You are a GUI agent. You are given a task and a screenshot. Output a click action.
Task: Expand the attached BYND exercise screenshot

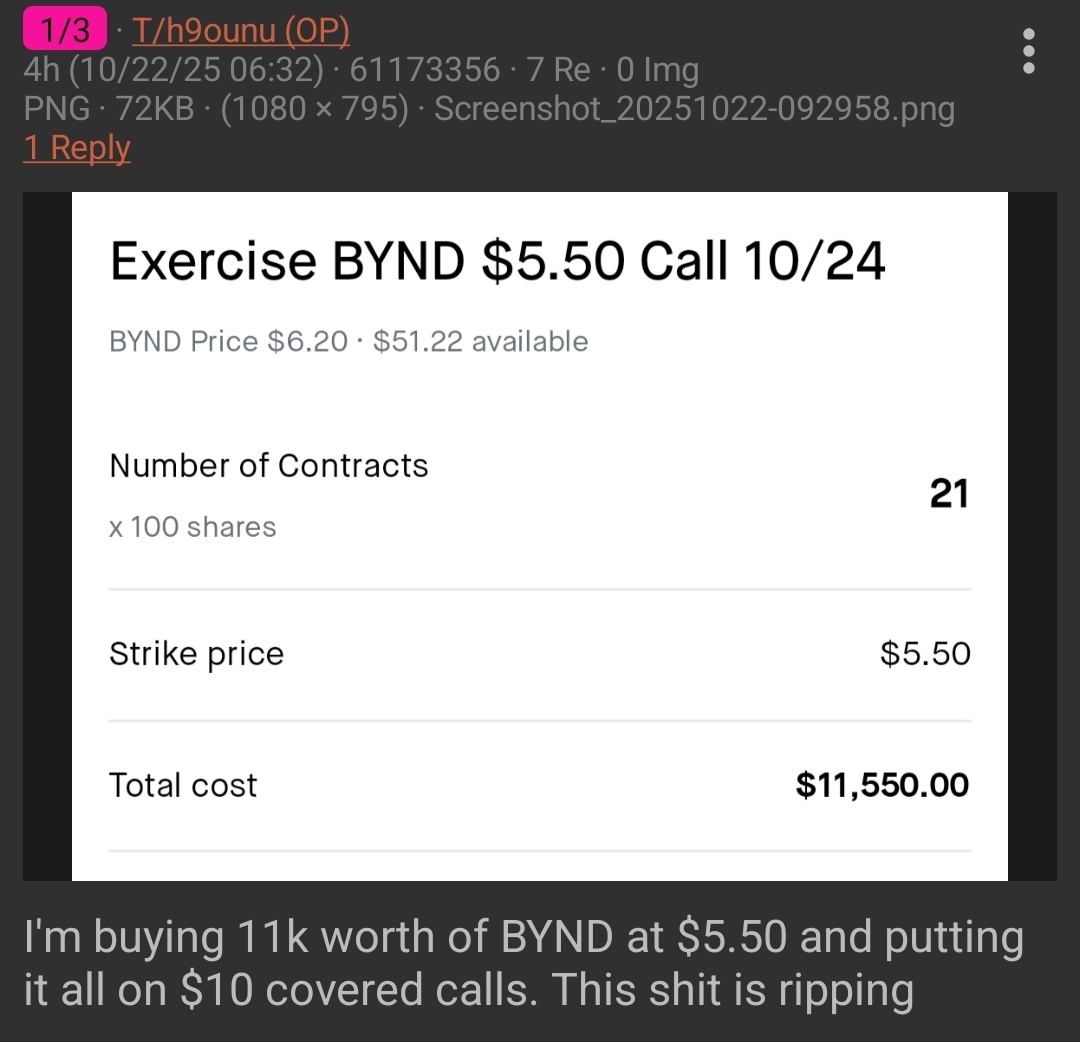(x=540, y=536)
